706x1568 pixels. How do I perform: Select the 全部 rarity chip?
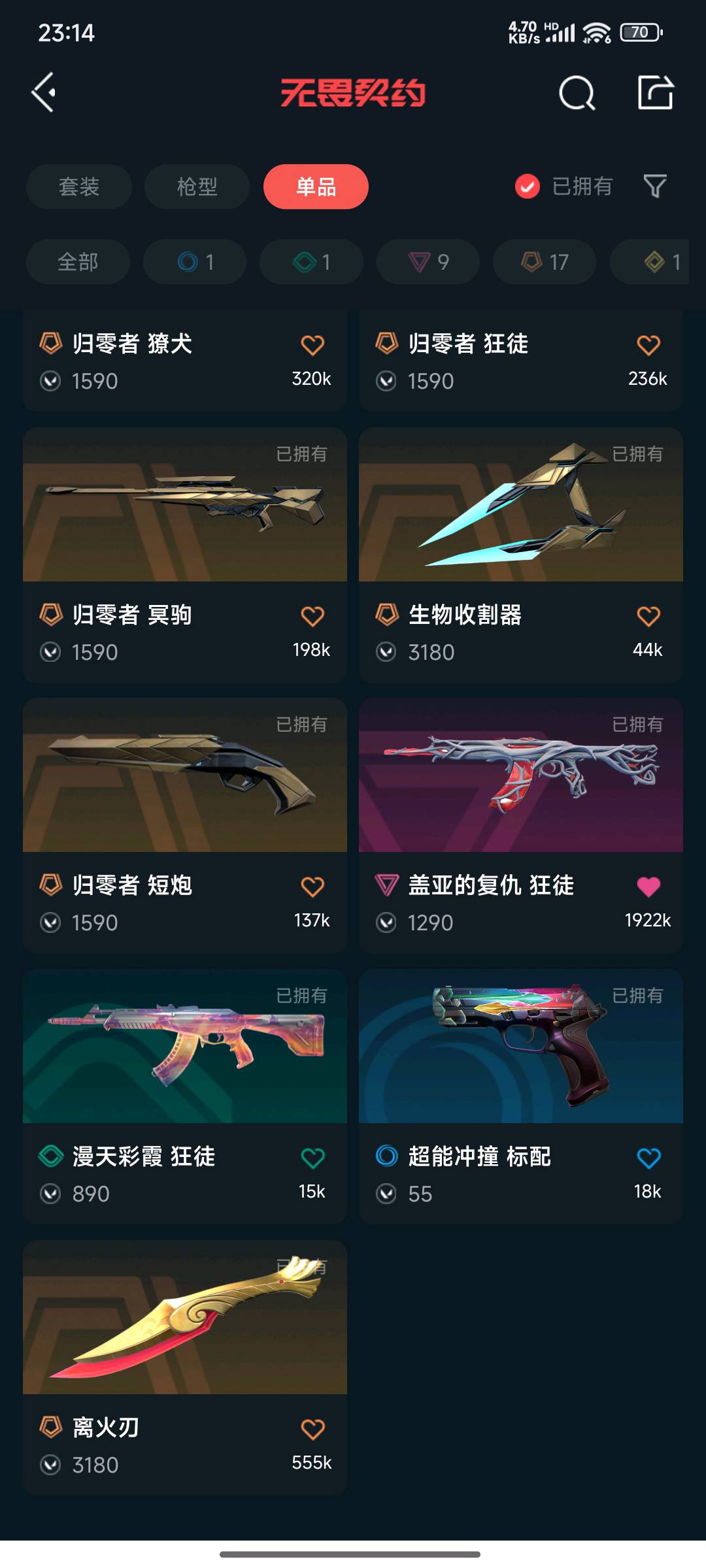(x=78, y=262)
